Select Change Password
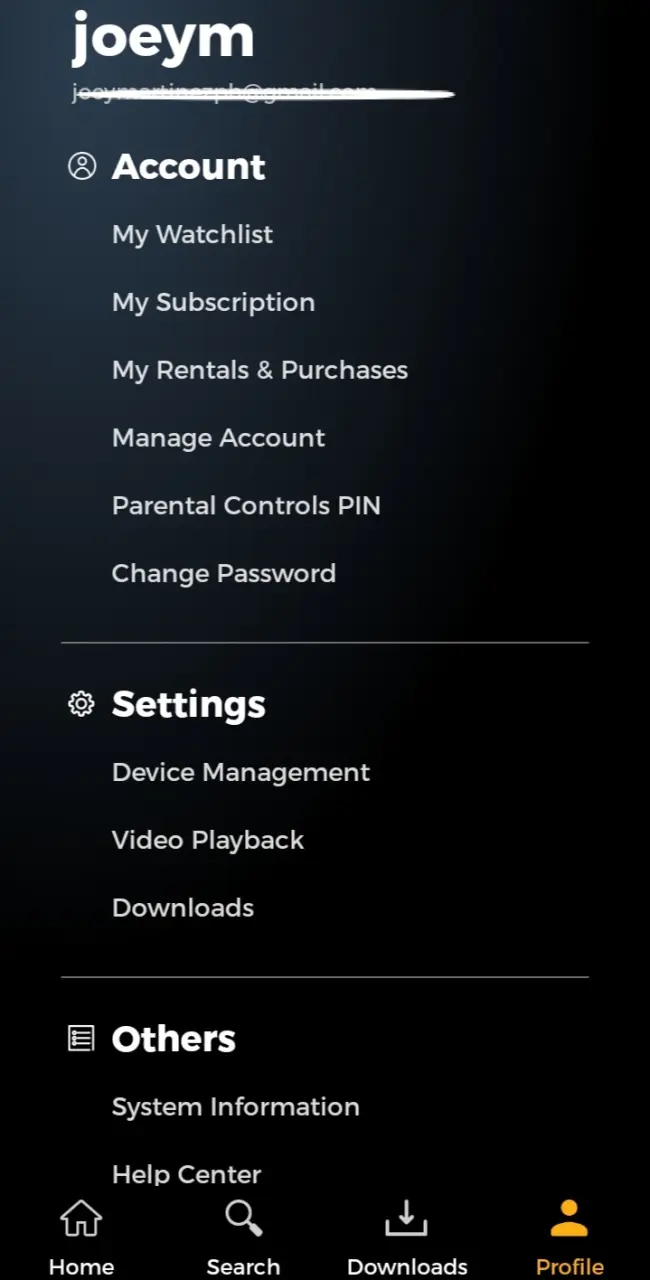Viewport: 650px width, 1280px height. 224,574
